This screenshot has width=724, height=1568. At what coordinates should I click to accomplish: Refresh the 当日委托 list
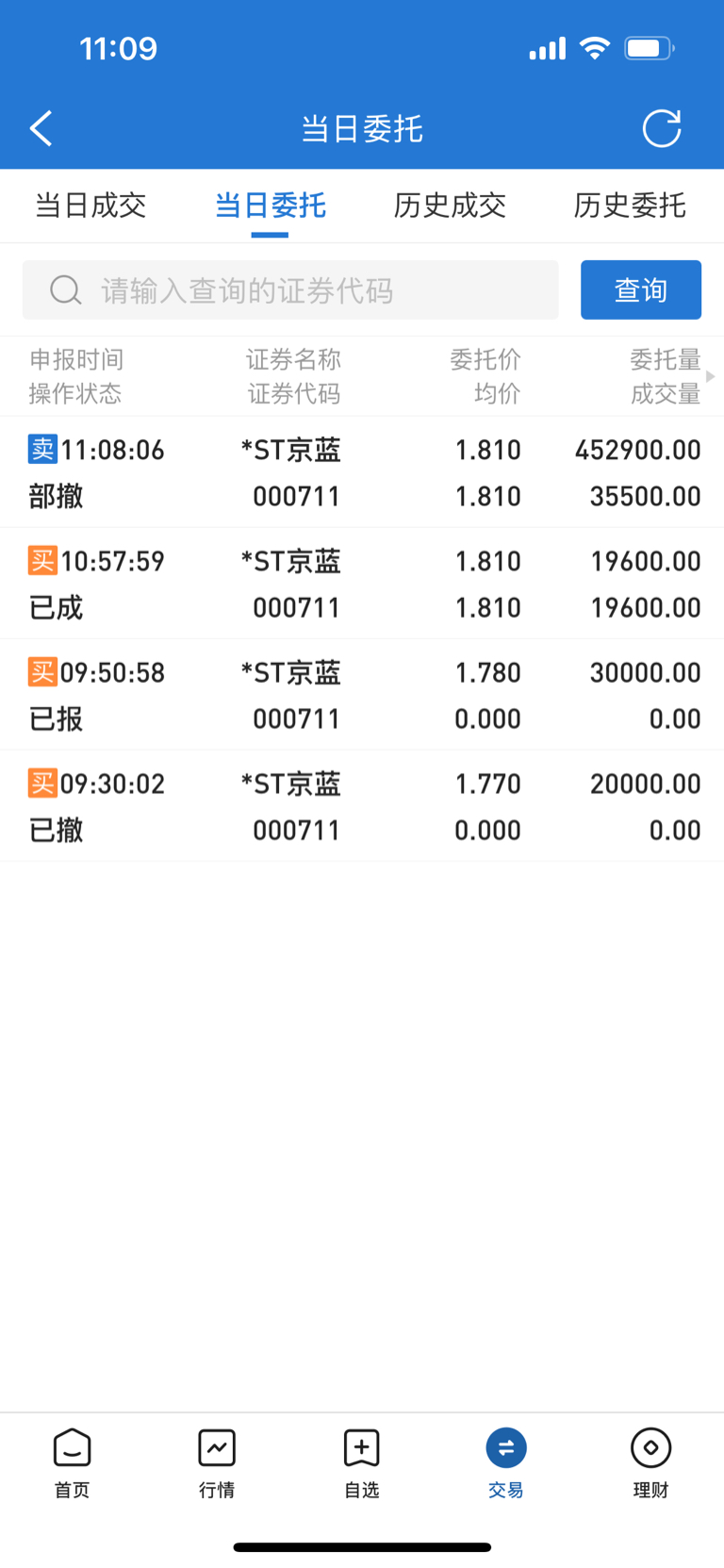click(x=662, y=128)
